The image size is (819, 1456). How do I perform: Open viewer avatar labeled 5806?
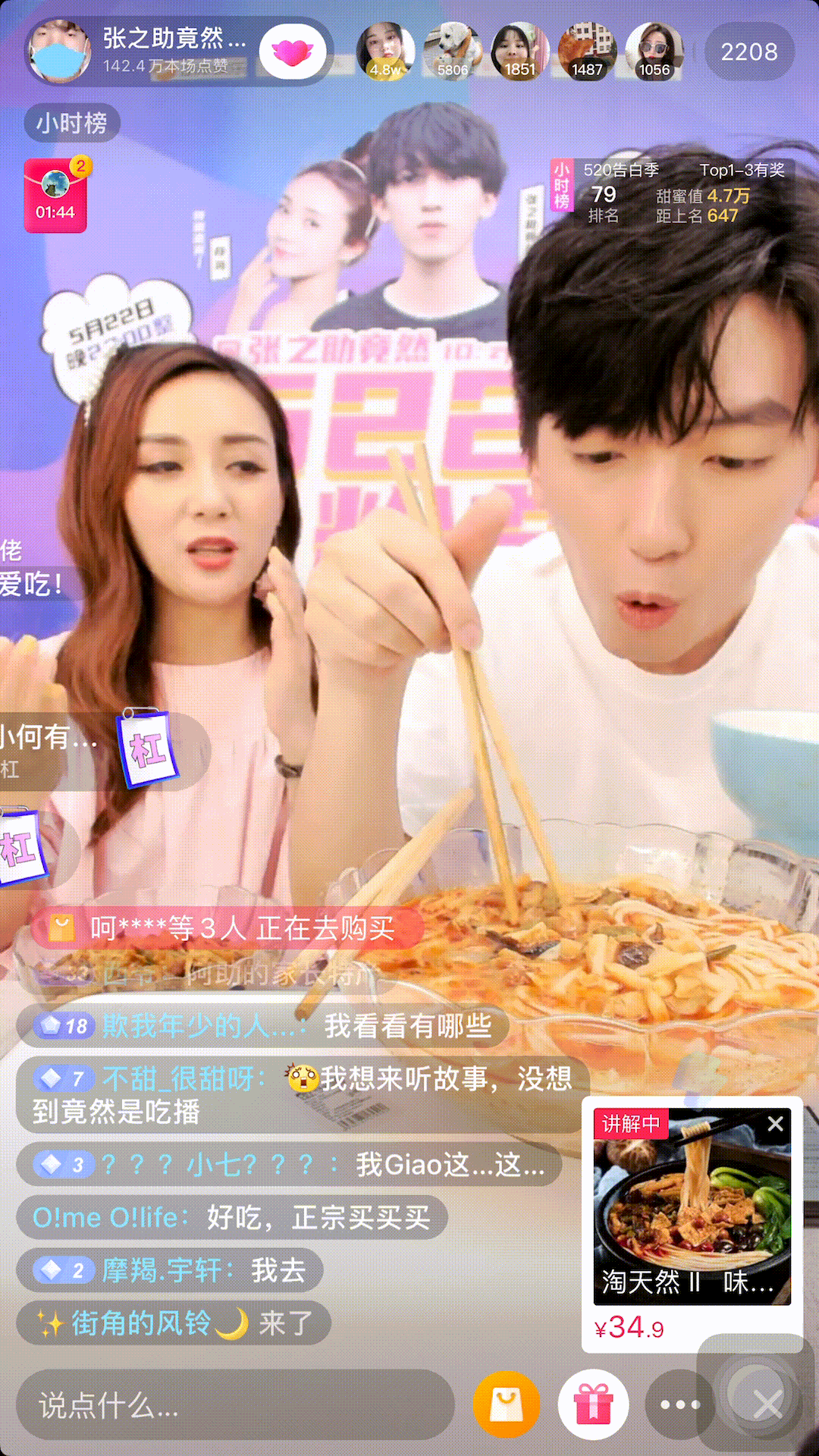453,52
